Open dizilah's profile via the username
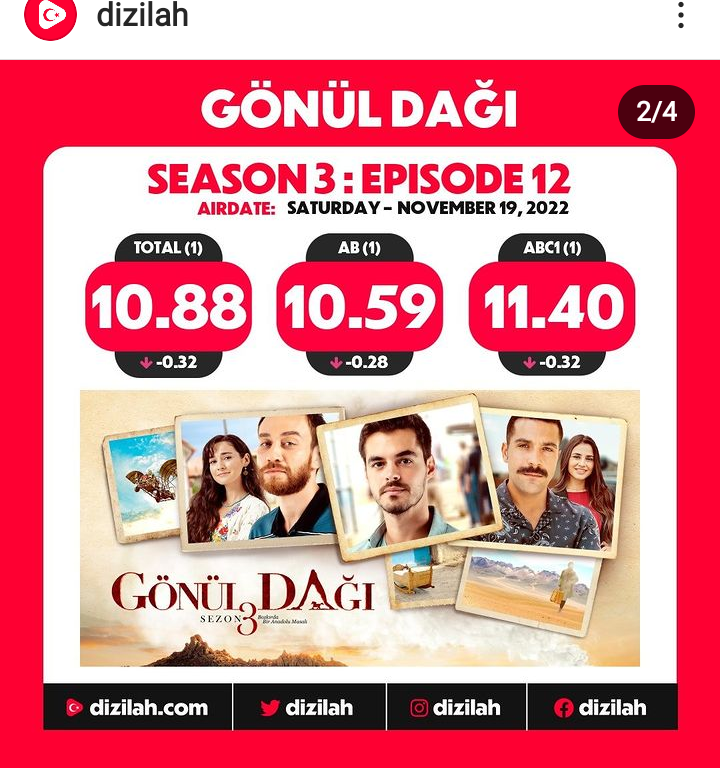This screenshot has width=720, height=768. [142, 16]
